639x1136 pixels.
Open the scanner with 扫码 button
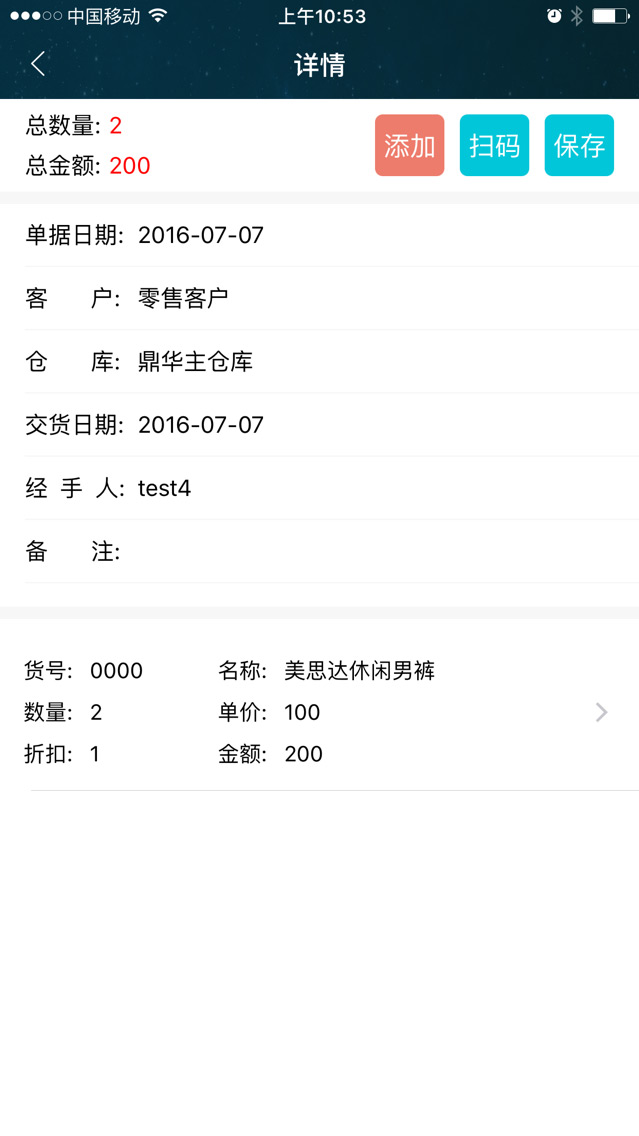[494, 146]
